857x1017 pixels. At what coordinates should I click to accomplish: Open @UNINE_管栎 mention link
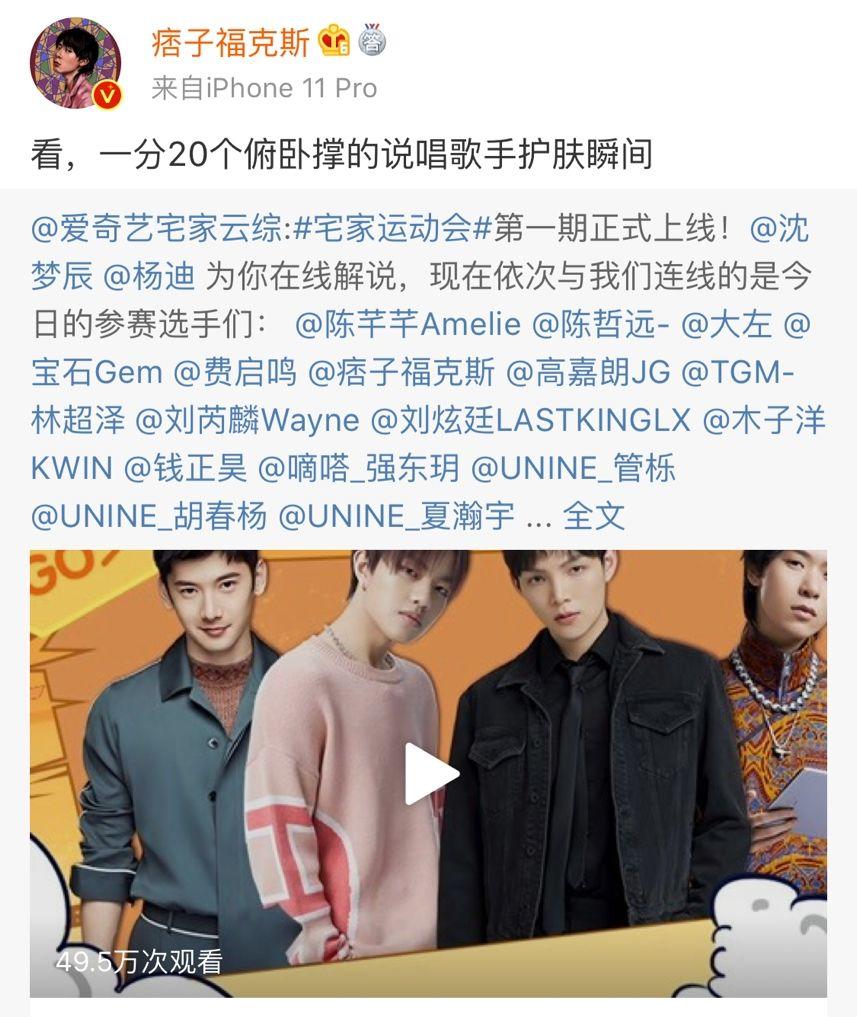pos(573,468)
